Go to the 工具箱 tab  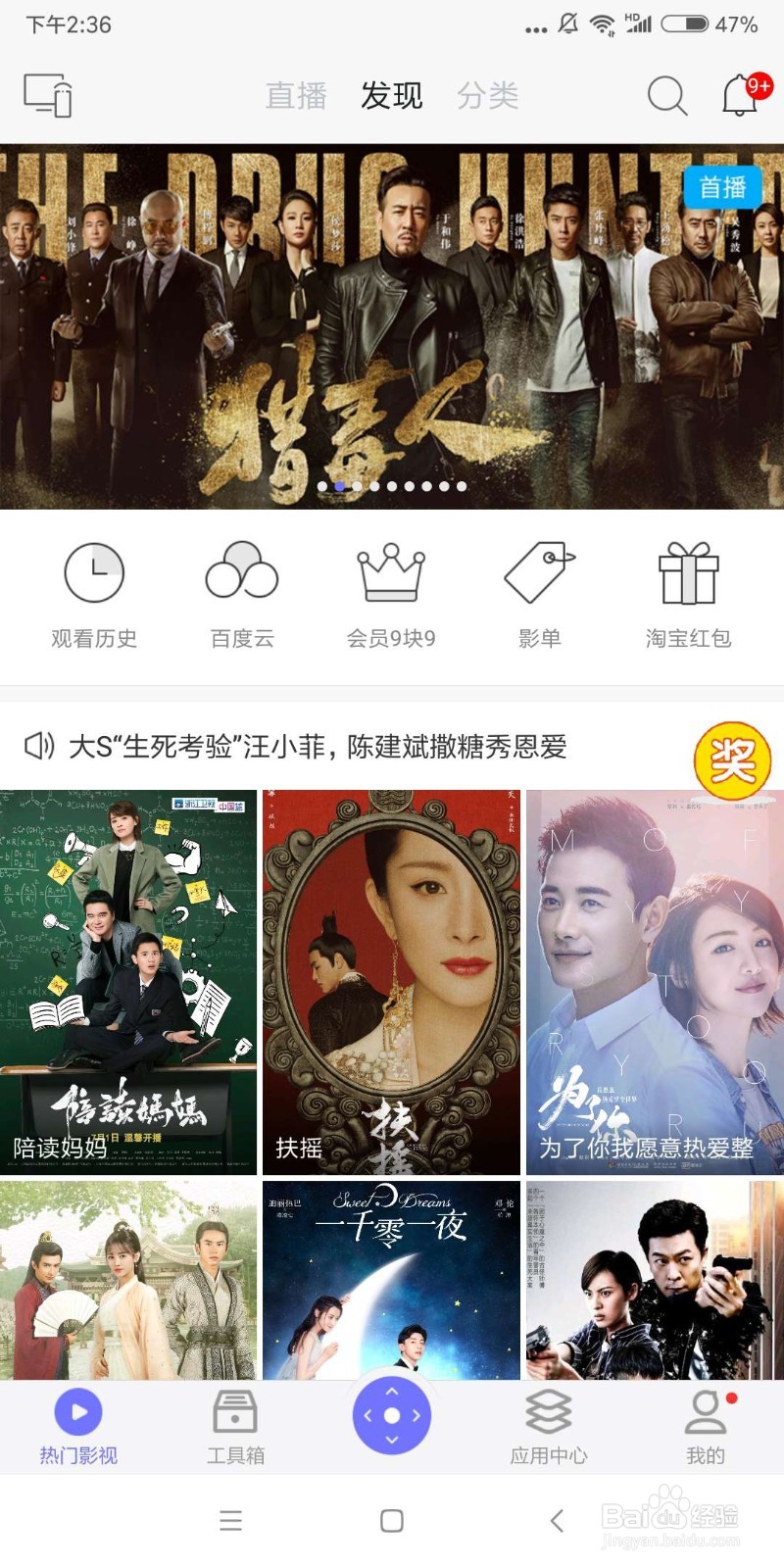pyautogui.click(x=235, y=1427)
